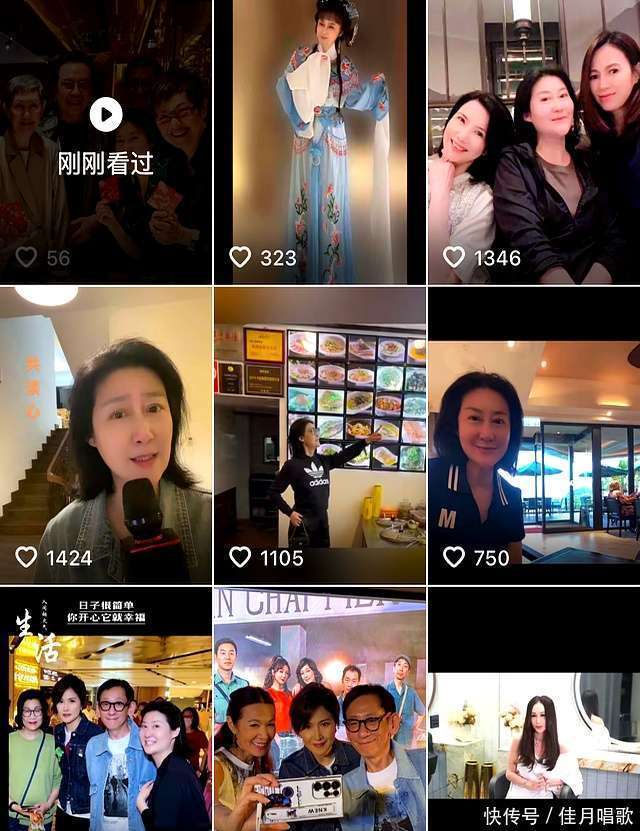
Task: Open the food menu wall video with 1105 likes
Action: [x=319, y=435]
